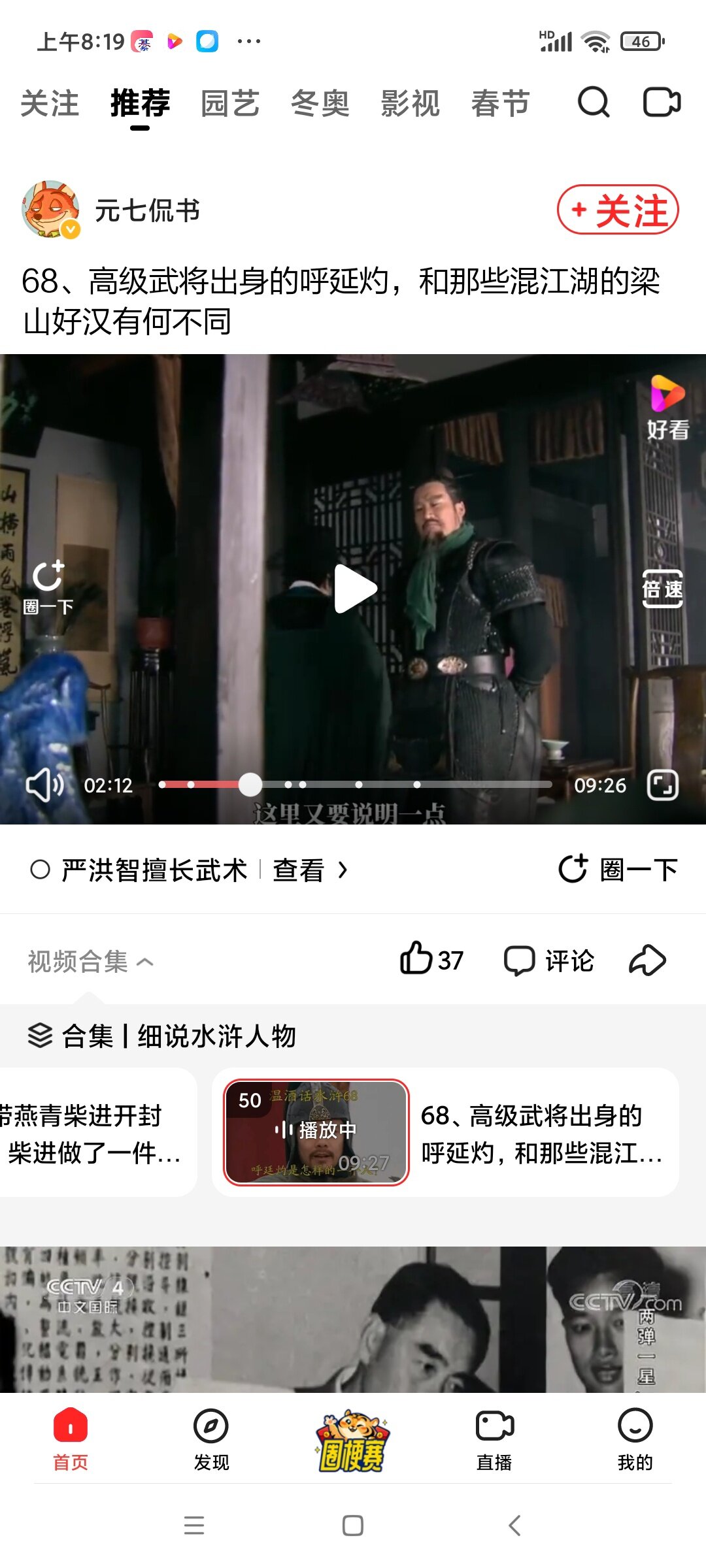
Task: Collapse the 视频合集 section
Action: point(91,962)
